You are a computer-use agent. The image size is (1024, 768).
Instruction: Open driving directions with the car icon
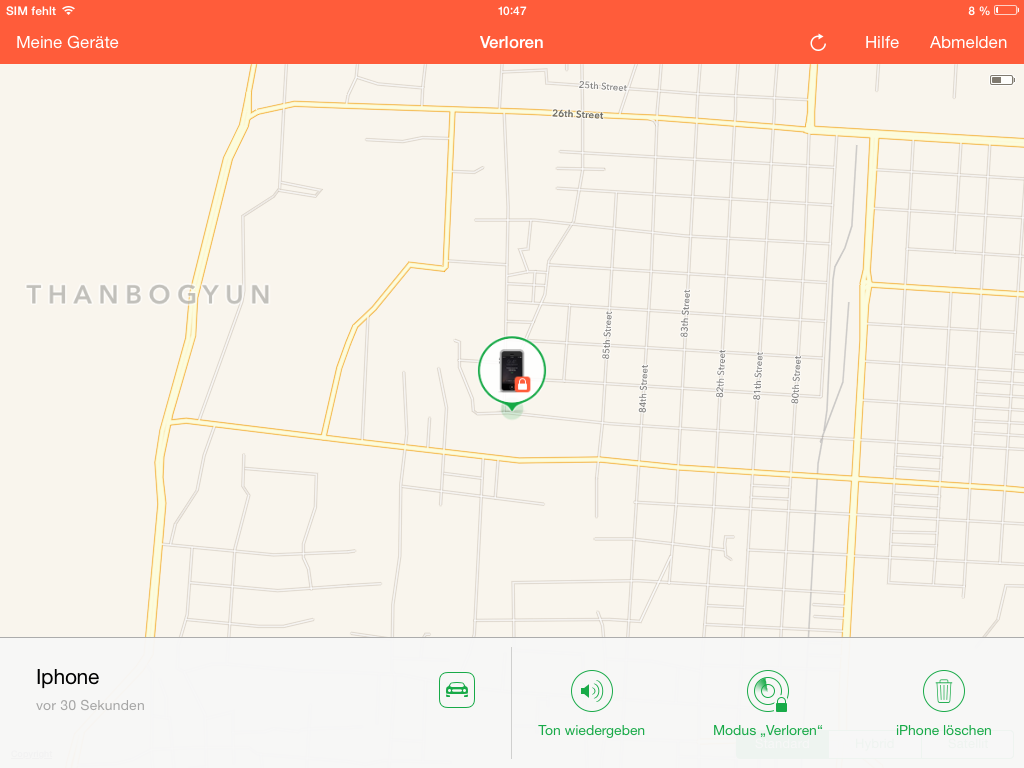(457, 690)
